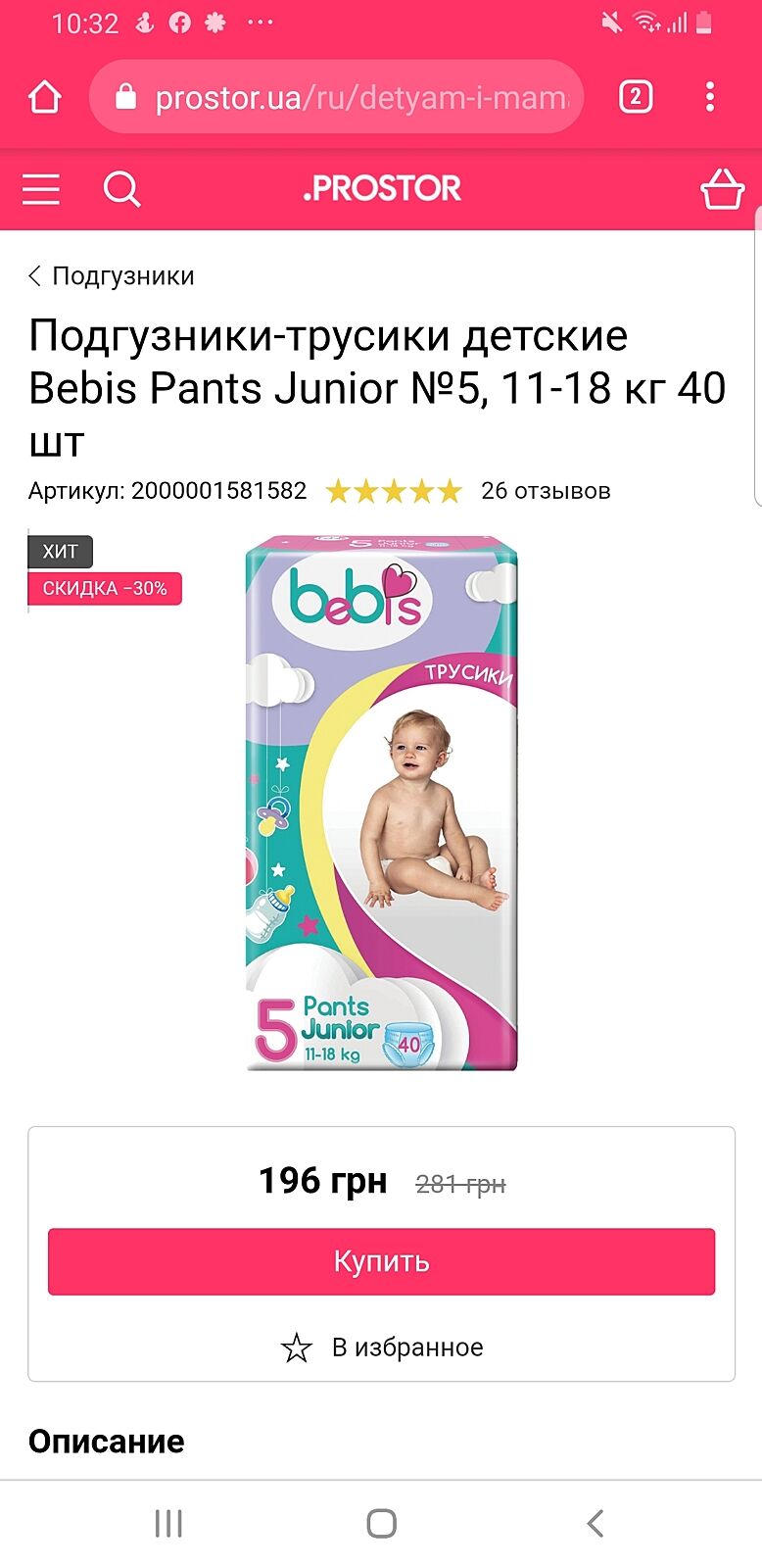Open the browser overflow menu
Viewport: 762px width, 1568px height.
coord(710,97)
